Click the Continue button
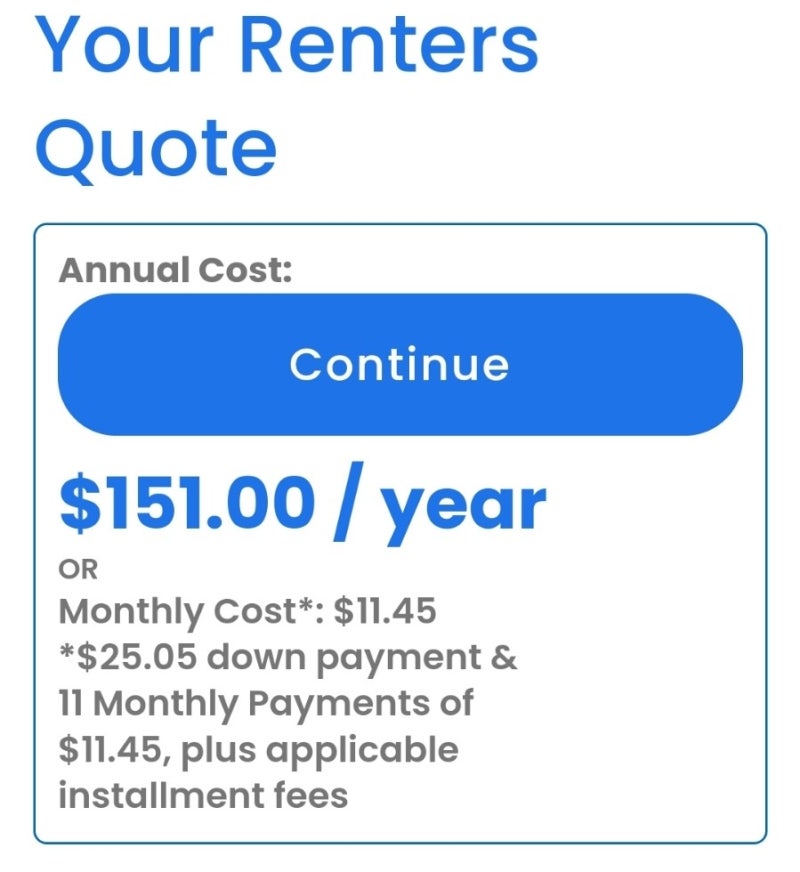800x872 pixels. click(400, 365)
